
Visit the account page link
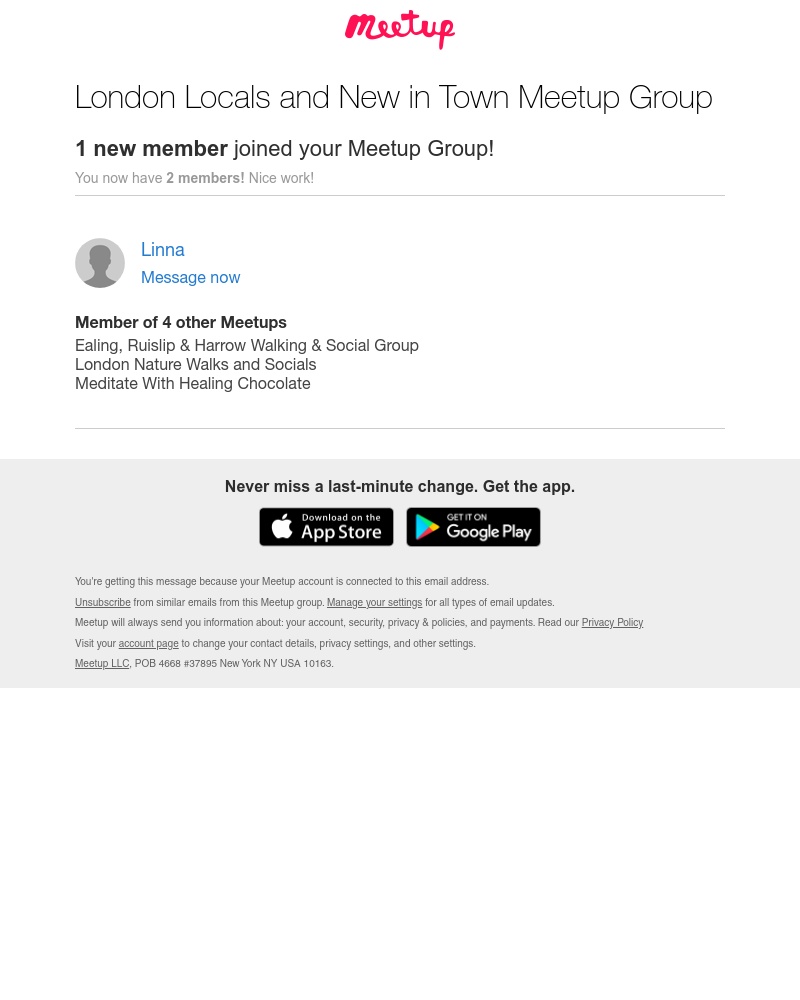(x=148, y=644)
